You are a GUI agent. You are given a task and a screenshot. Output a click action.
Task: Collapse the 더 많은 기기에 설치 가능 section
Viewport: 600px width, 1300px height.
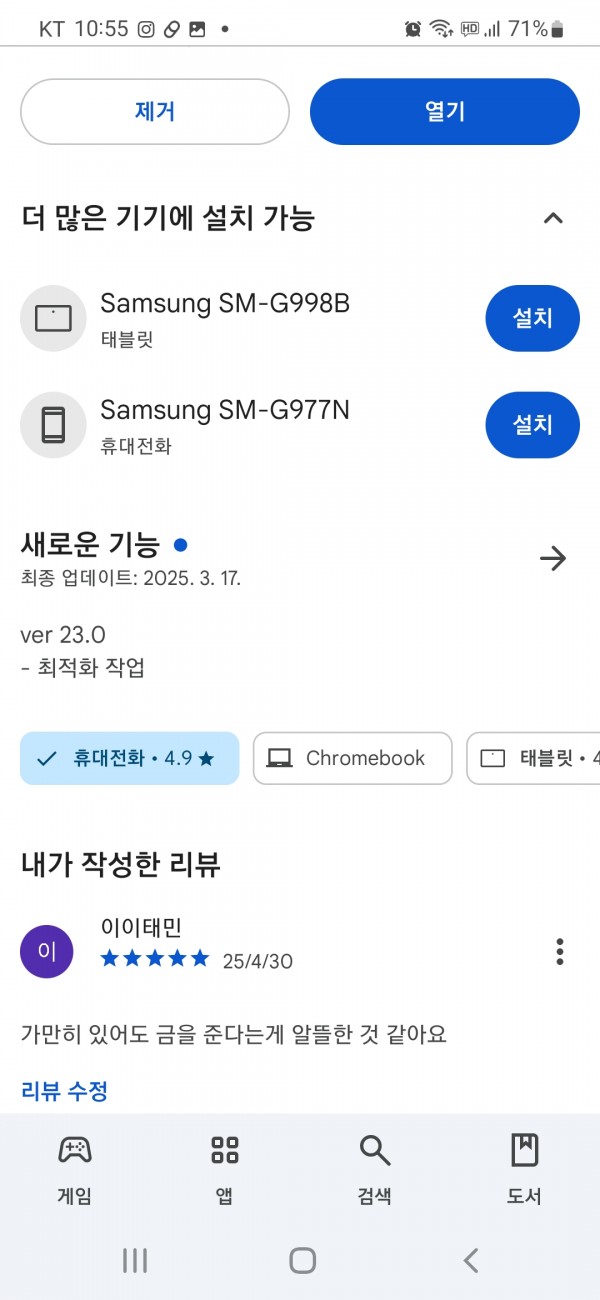(553, 218)
